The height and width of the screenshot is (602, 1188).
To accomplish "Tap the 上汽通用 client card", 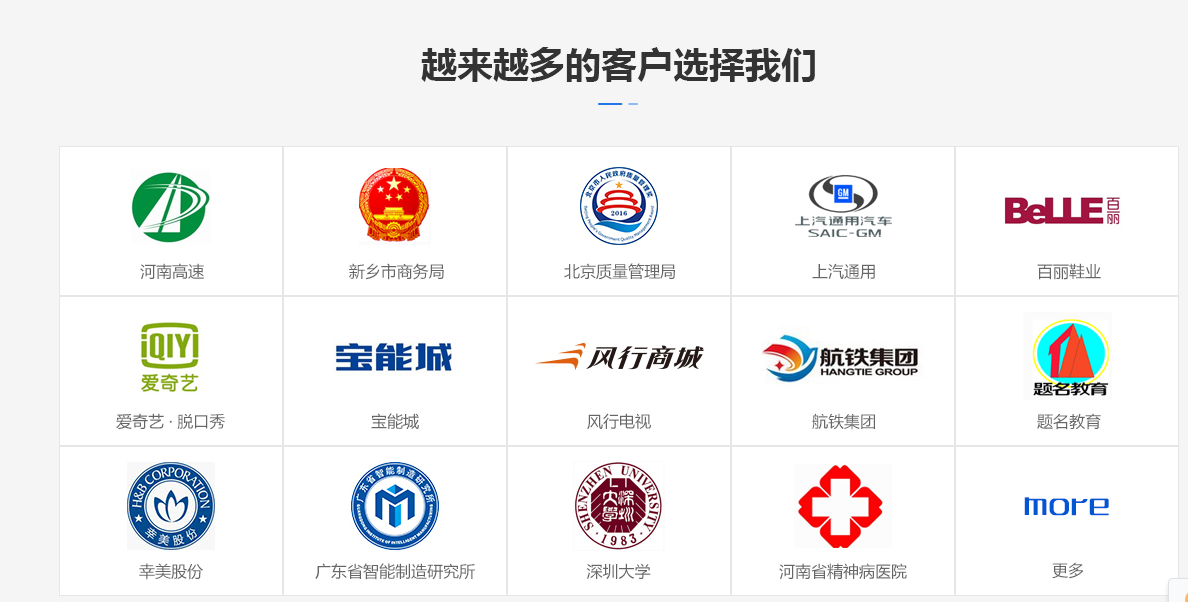I will (843, 222).
